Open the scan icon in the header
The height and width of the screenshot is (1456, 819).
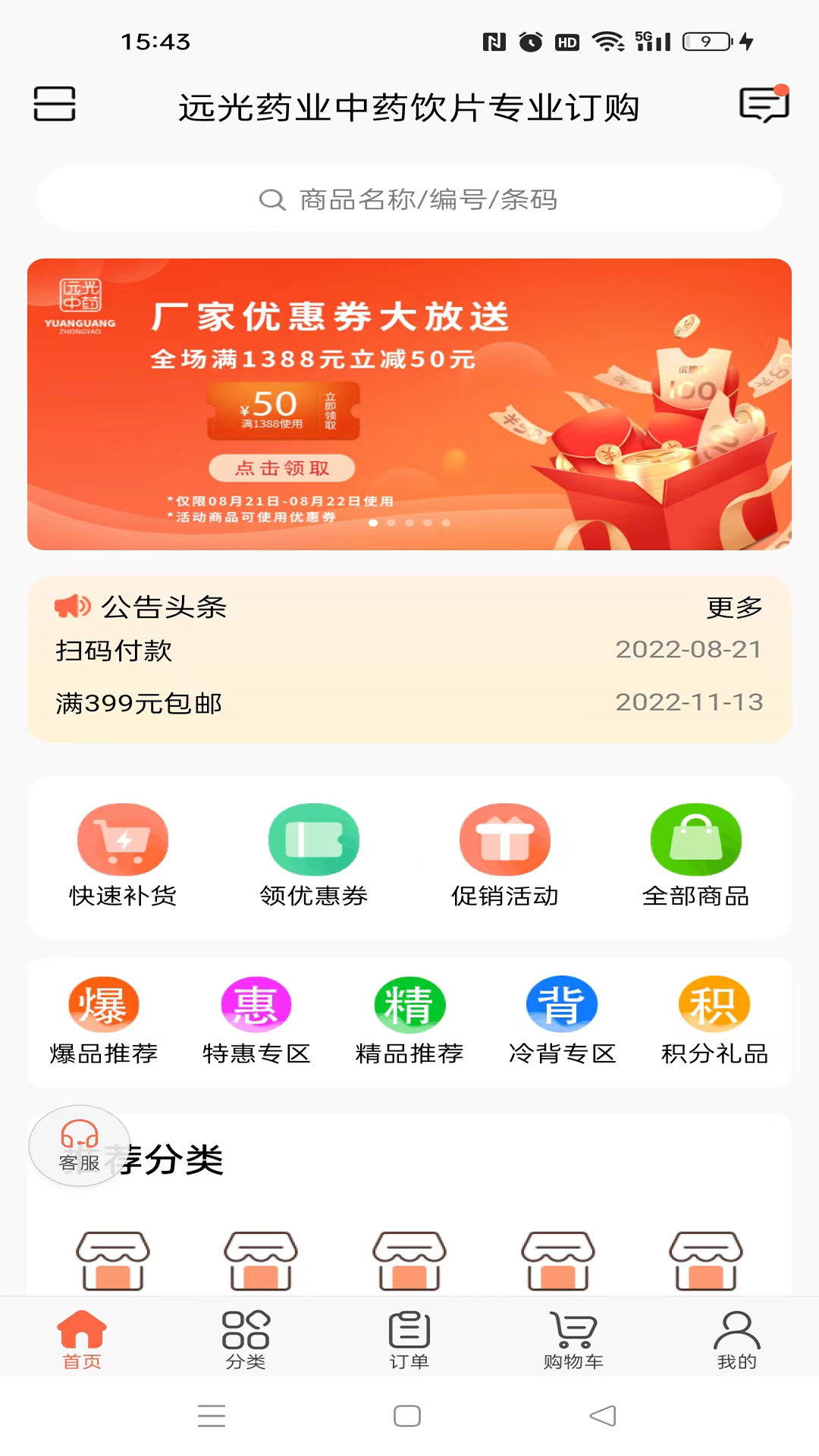coord(55,105)
